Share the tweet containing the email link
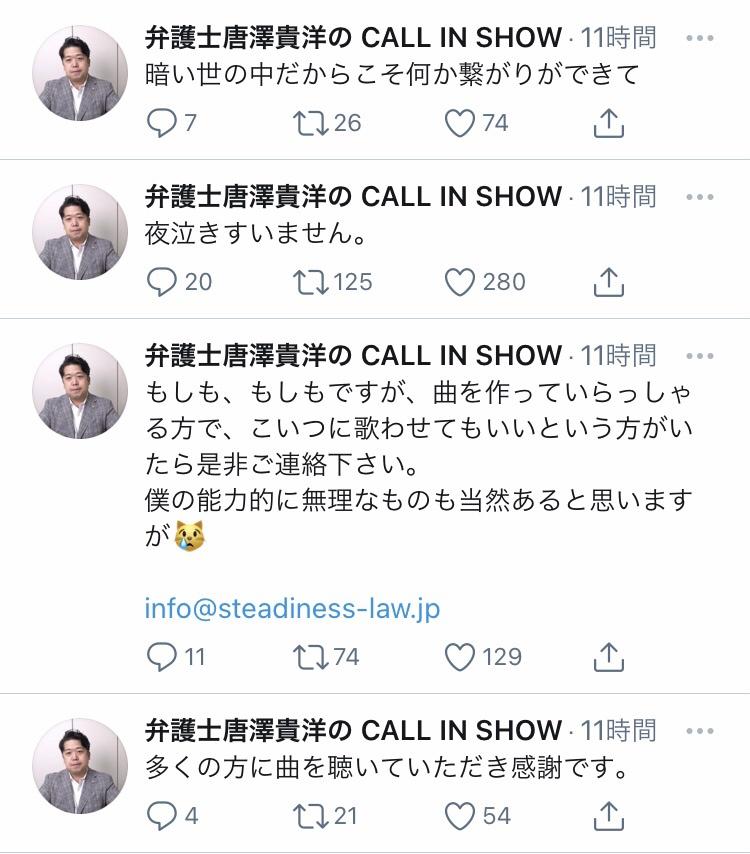750x854 pixels. (608, 658)
